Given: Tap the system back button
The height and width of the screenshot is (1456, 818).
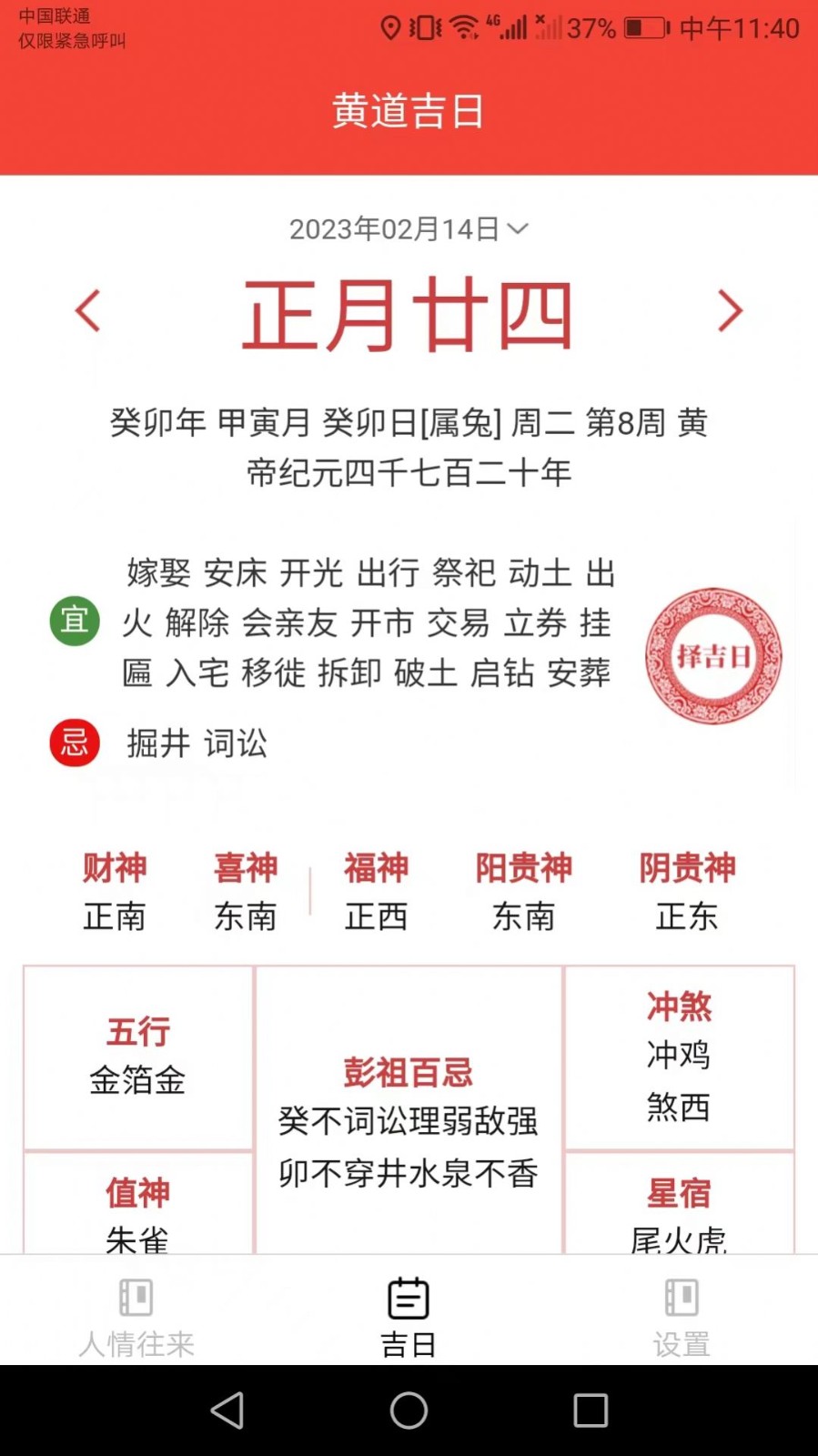Looking at the screenshot, I should [227, 1410].
